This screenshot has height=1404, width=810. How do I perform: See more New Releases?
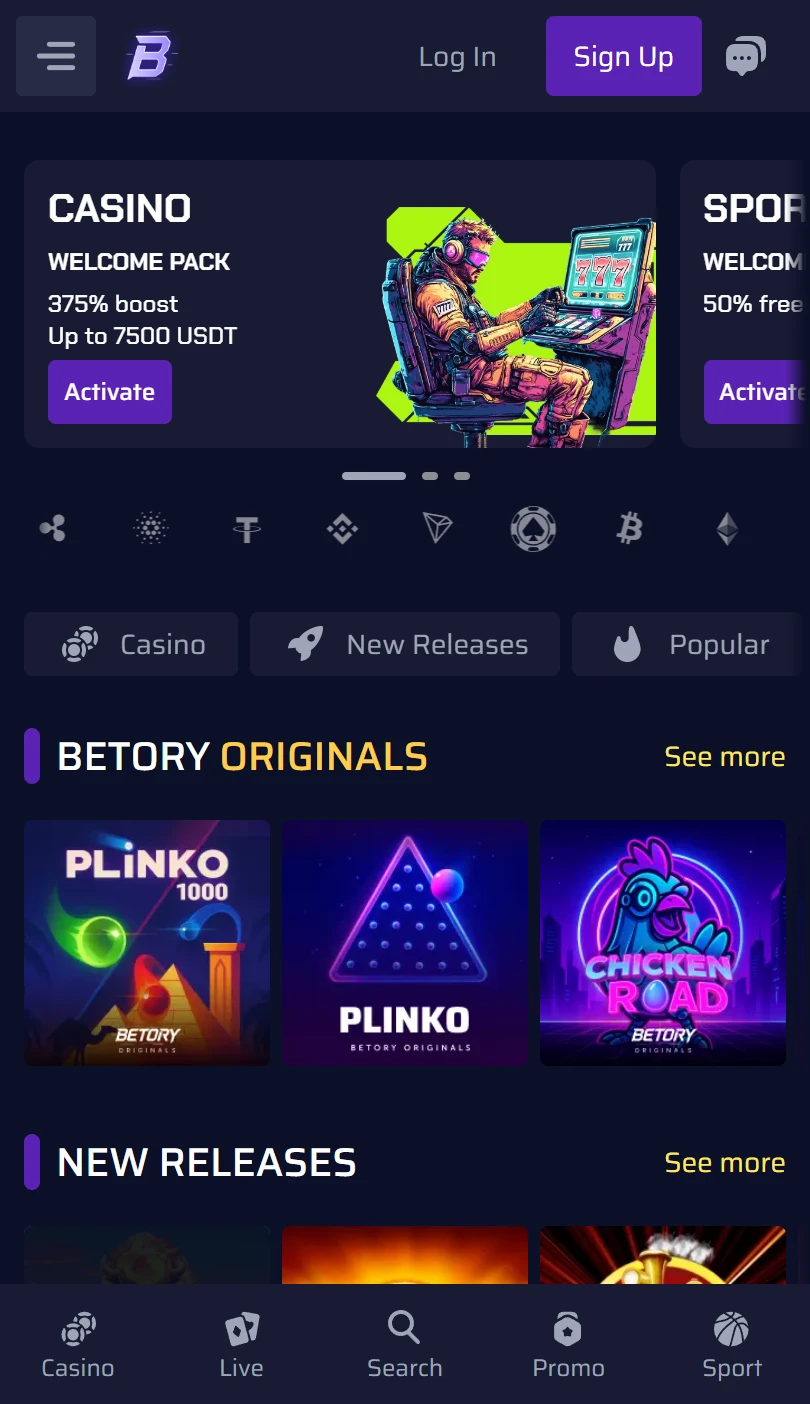tap(725, 1163)
